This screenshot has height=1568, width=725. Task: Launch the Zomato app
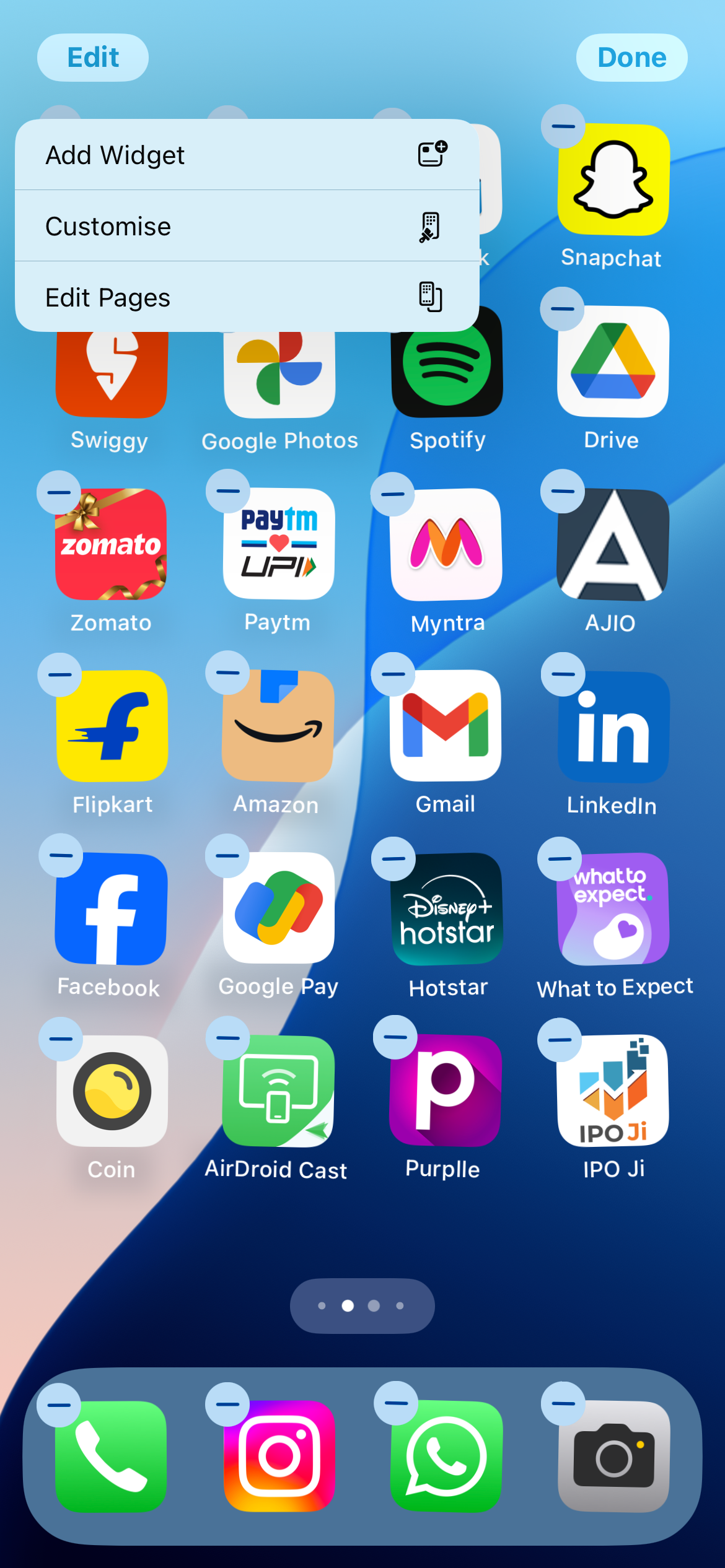(112, 544)
